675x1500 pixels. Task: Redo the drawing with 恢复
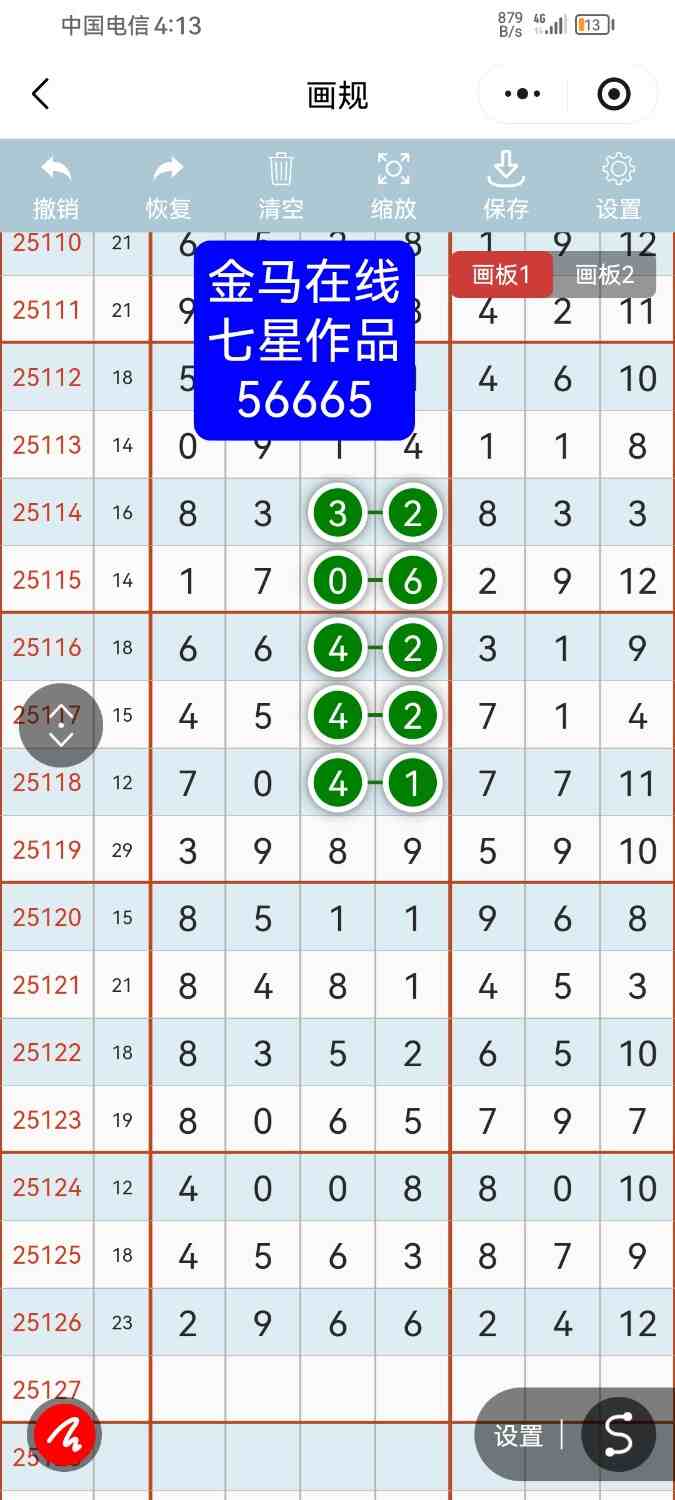click(x=168, y=186)
